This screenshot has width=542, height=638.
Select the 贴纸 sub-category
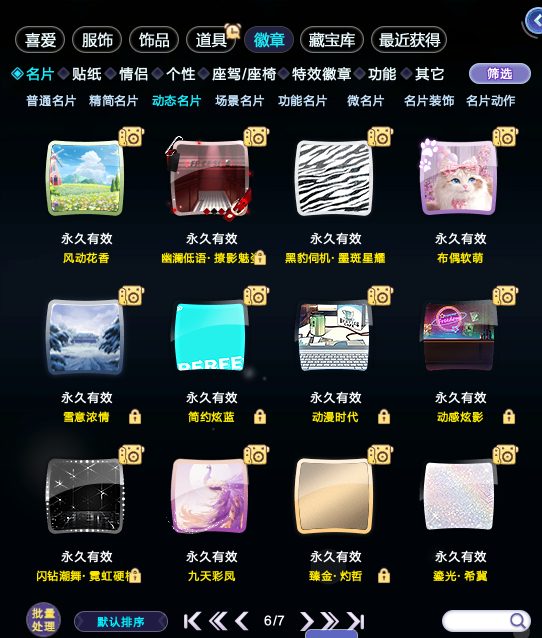click(86, 74)
